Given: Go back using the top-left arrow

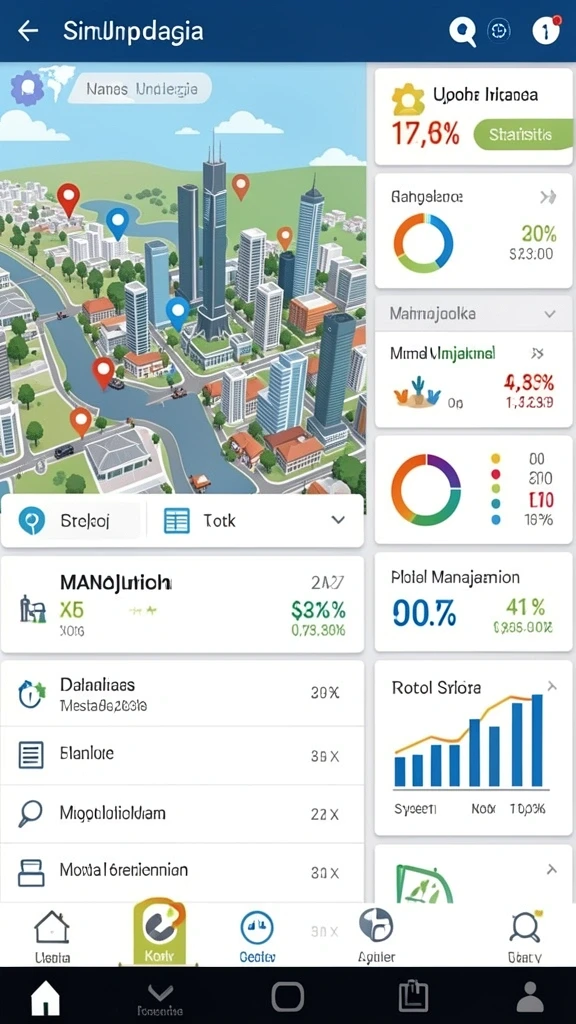Looking at the screenshot, I should click(x=28, y=31).
